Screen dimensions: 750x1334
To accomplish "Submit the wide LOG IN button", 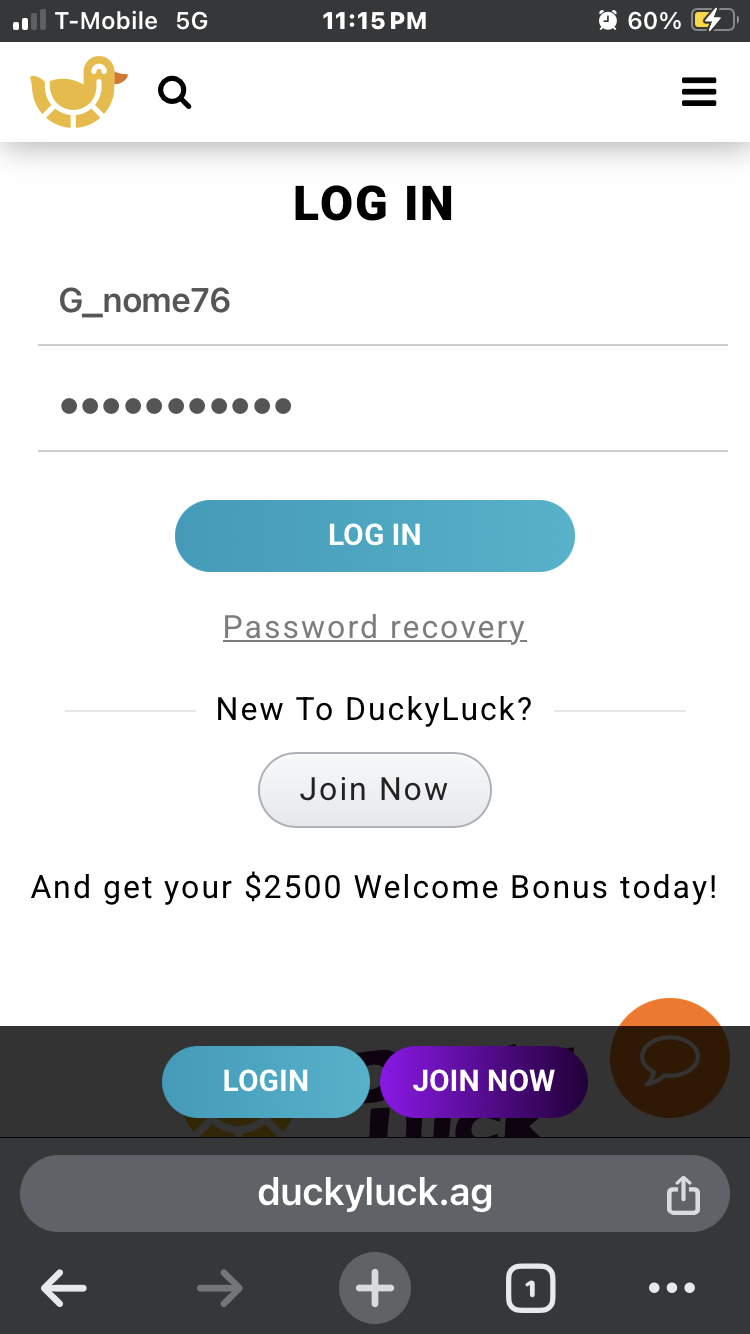I will [x=375, y=535].
